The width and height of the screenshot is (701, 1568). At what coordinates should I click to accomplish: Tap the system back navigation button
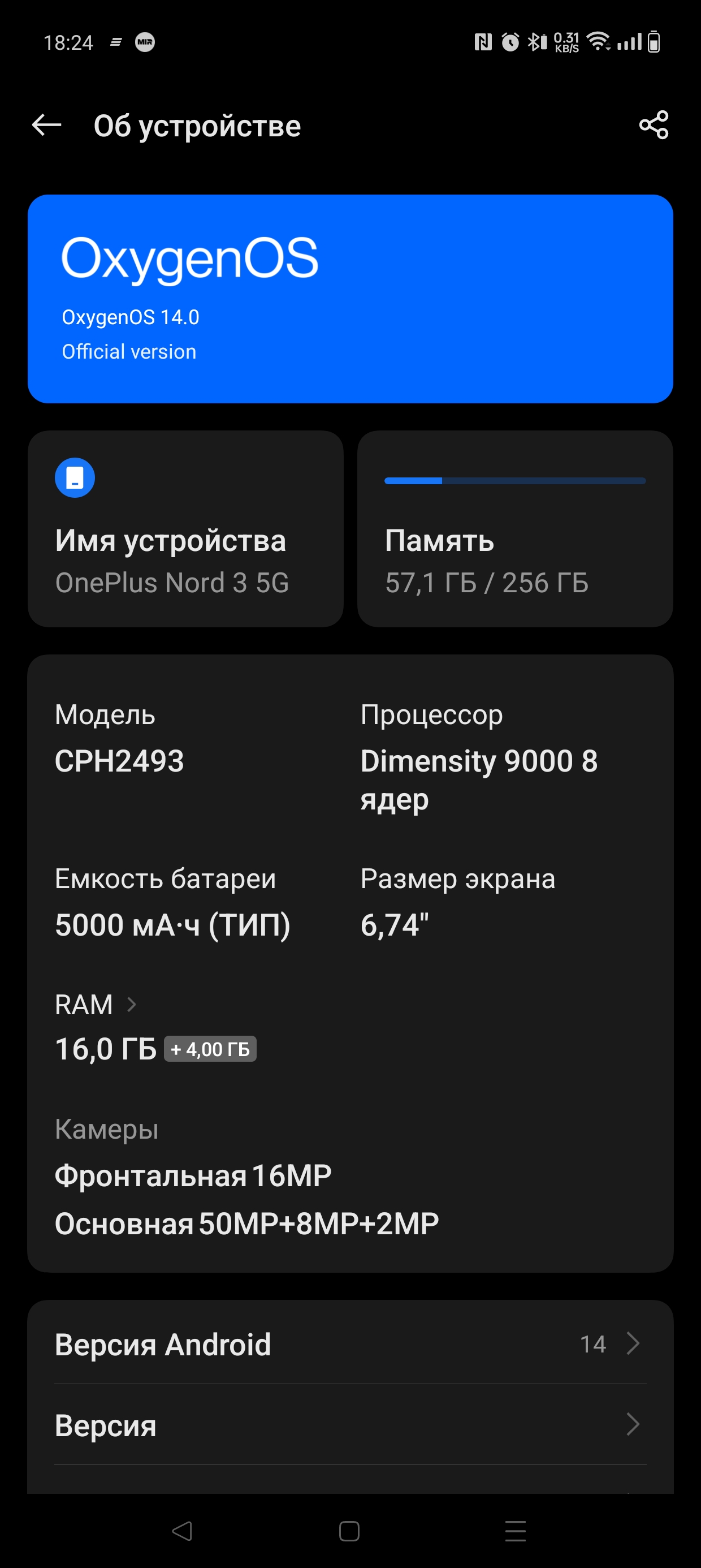[182, 1531]
